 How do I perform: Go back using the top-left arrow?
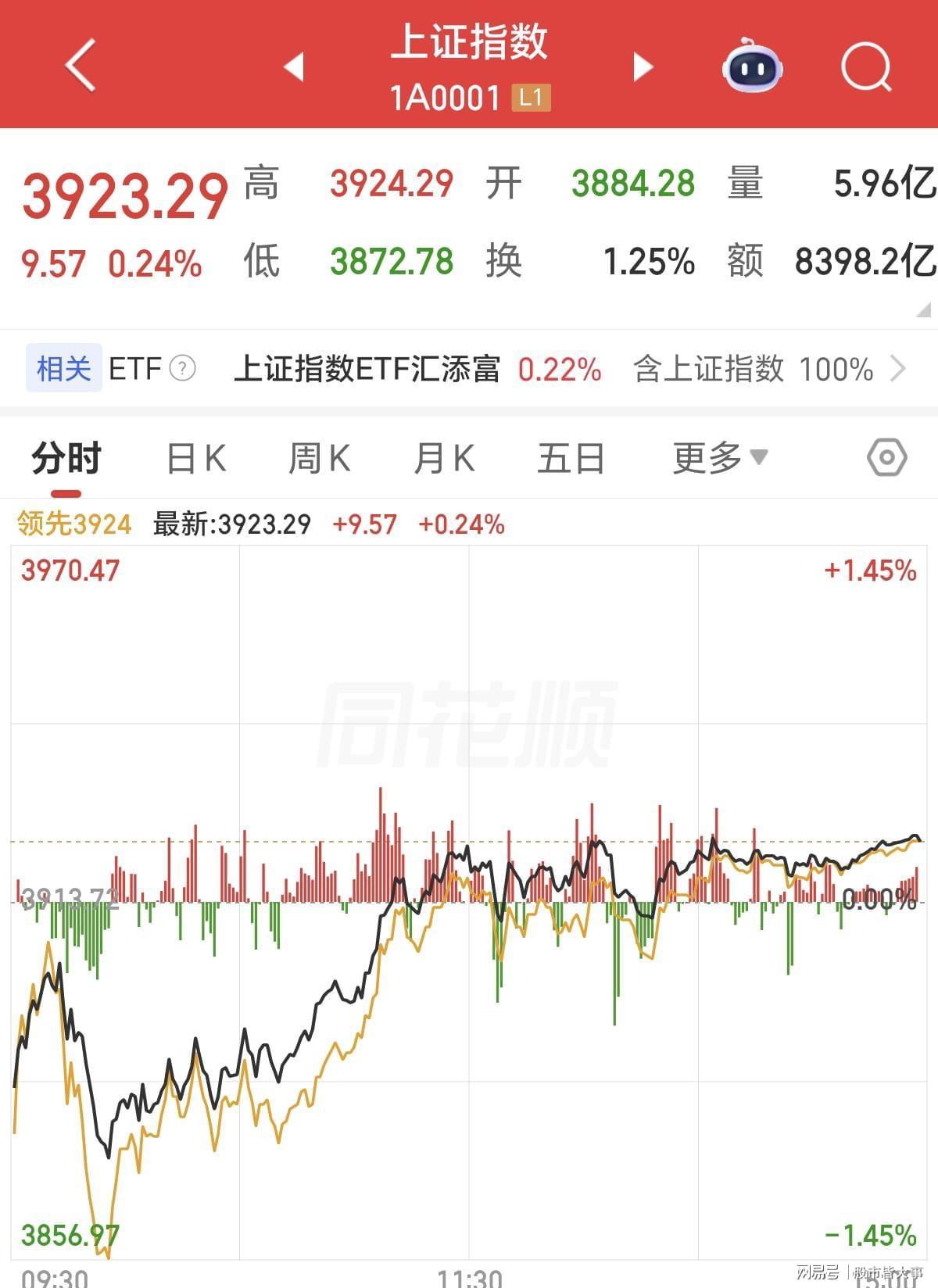(80, 66)
